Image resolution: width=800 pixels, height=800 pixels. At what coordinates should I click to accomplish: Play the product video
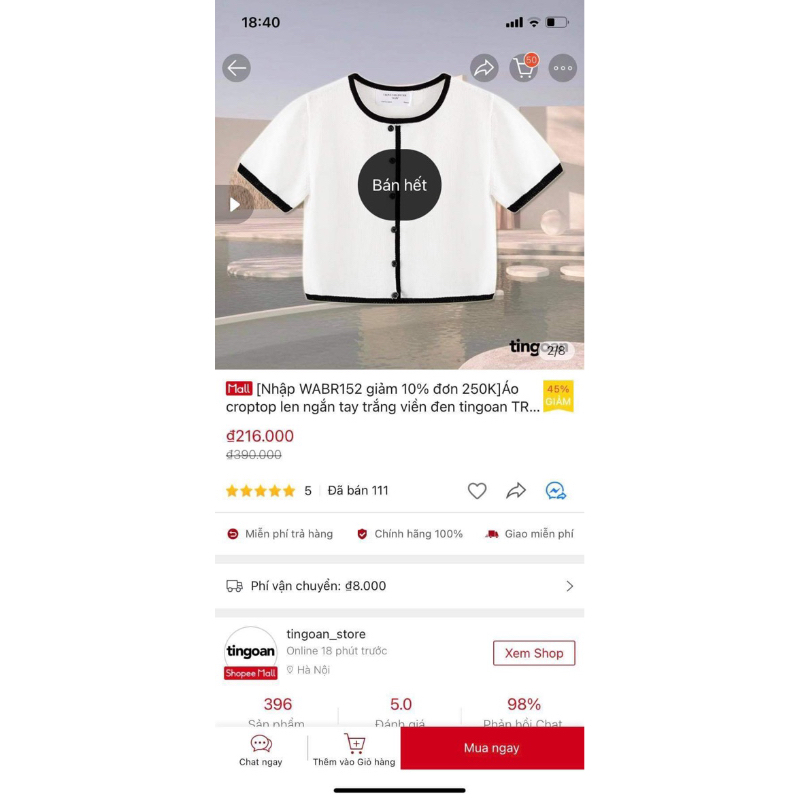coord(234,205)
